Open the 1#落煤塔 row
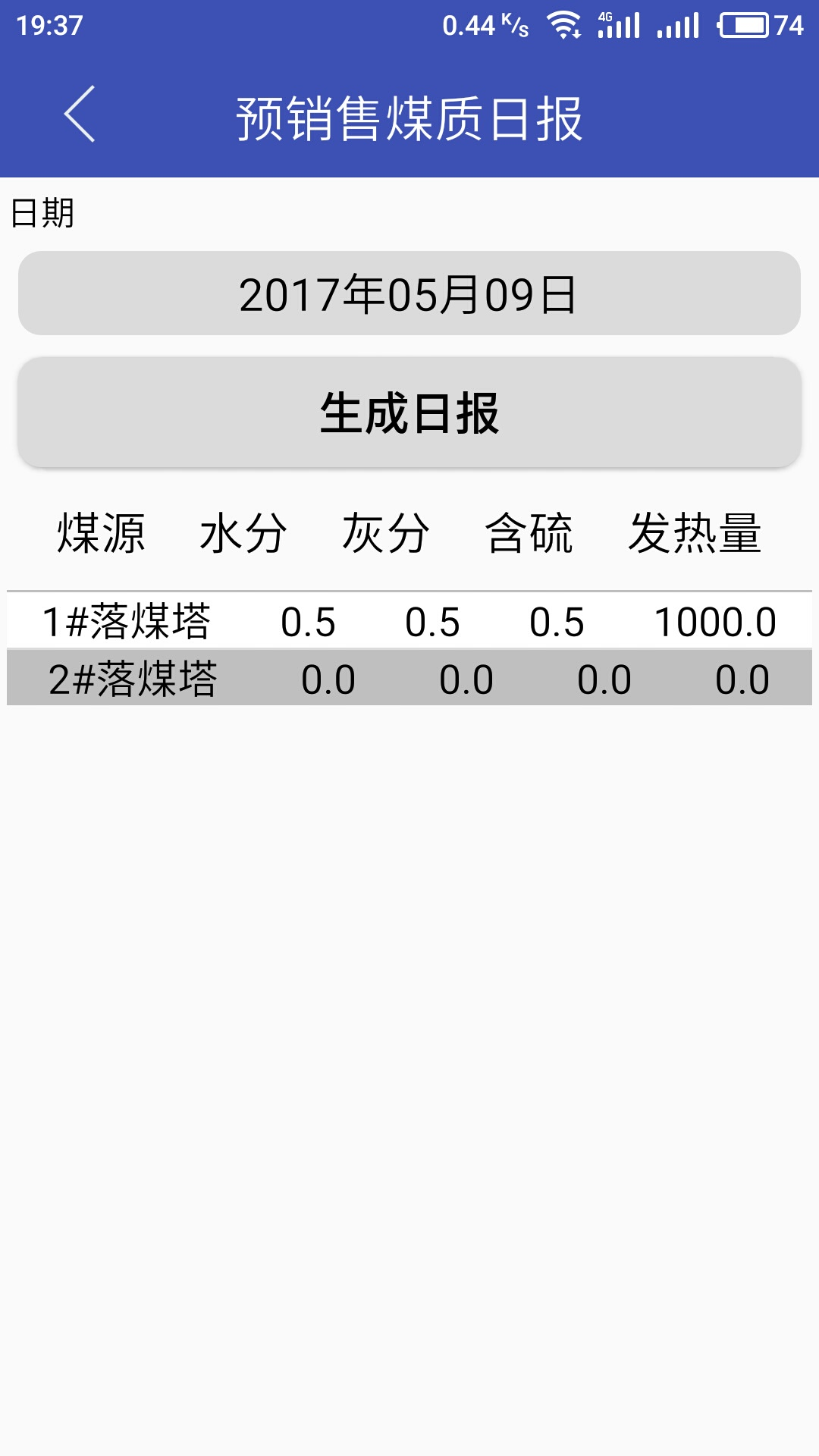This screenshot has width=819, height=1456. pos(409,621)
